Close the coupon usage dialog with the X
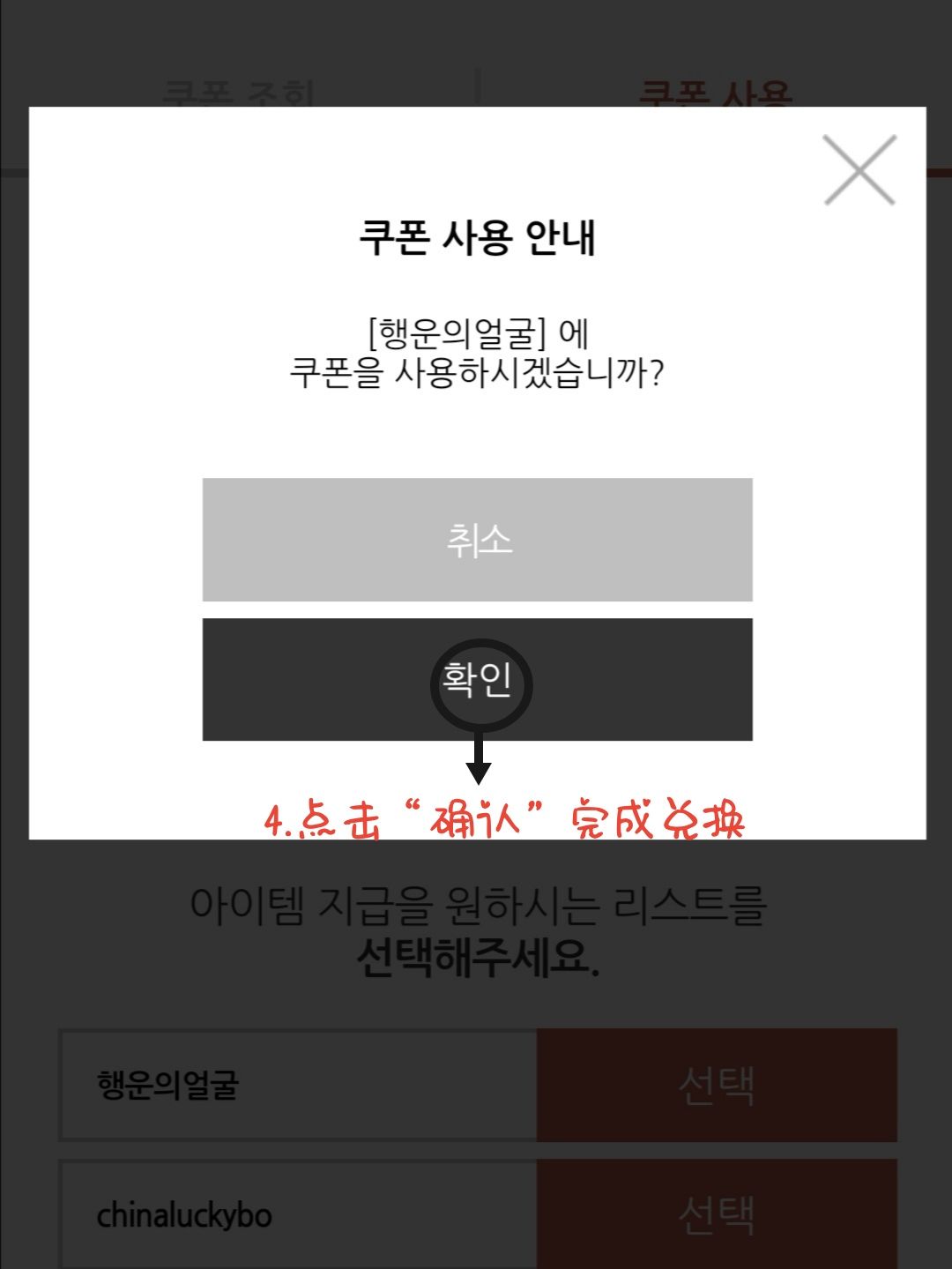Screen dimensions: 952x1269 click(x=859, y=169)
